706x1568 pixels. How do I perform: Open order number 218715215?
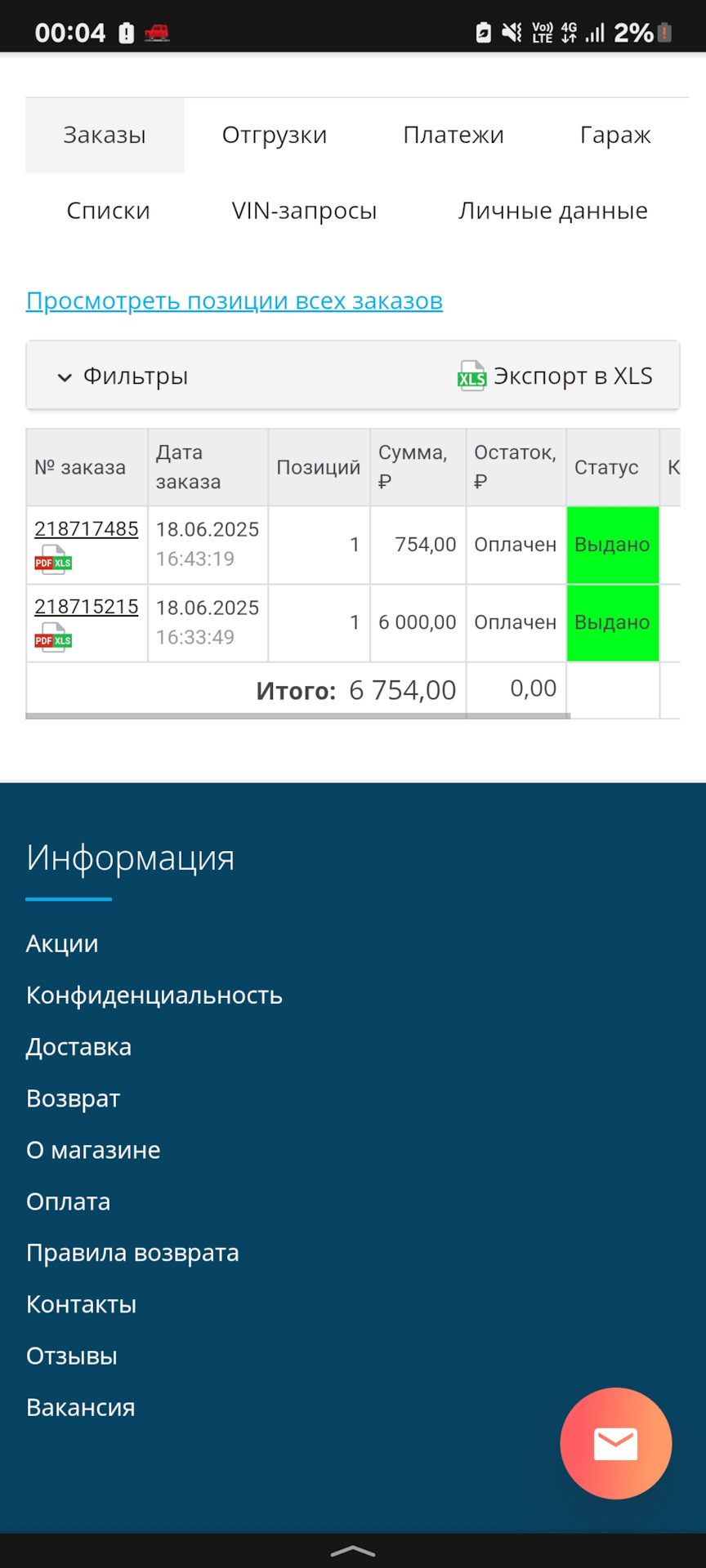(87, 607)
